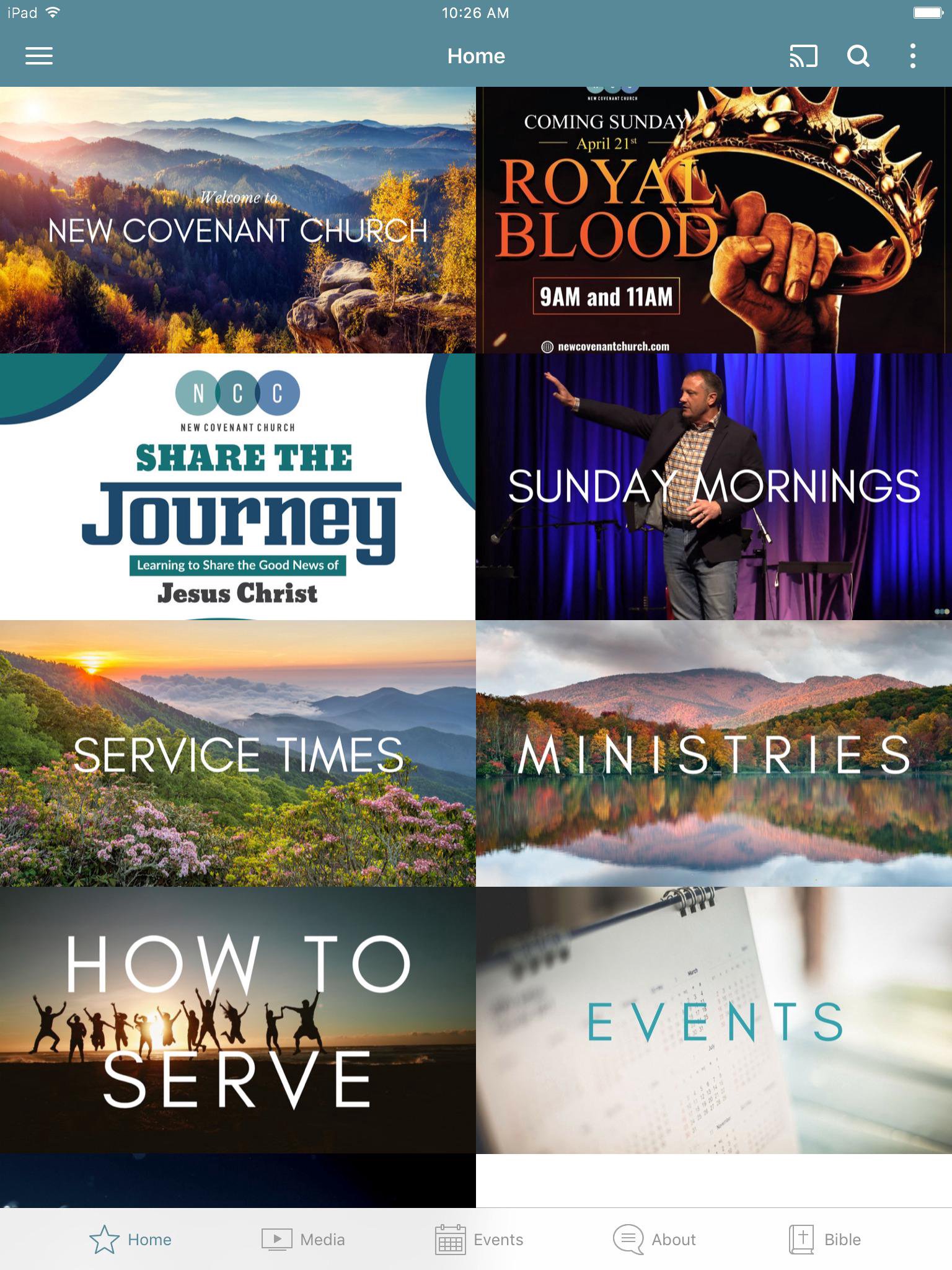Switch to the Media tab
Viewport: 952px width, 1270px height.
303,1239
